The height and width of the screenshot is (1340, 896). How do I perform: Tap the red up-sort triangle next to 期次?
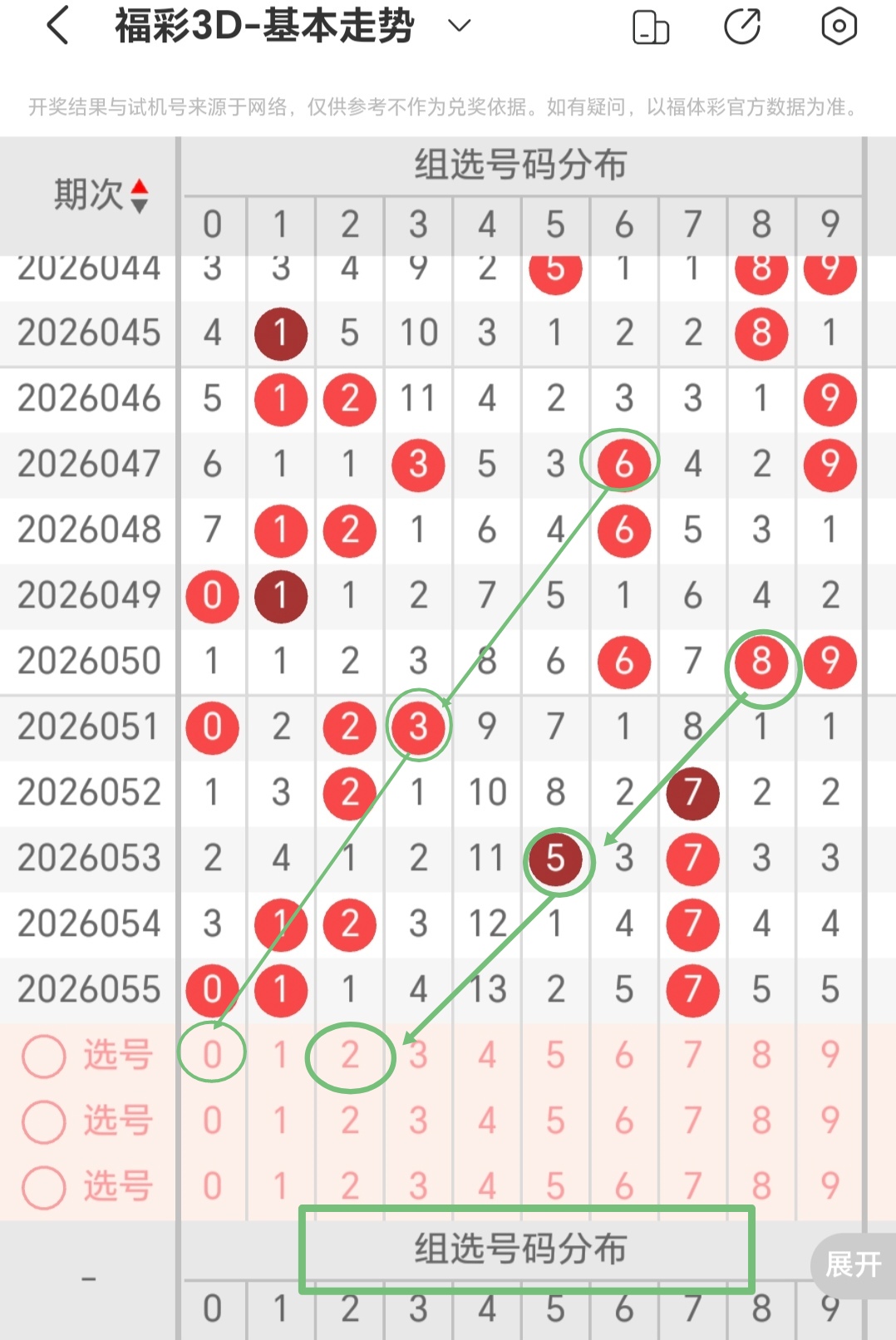(140, 186)
